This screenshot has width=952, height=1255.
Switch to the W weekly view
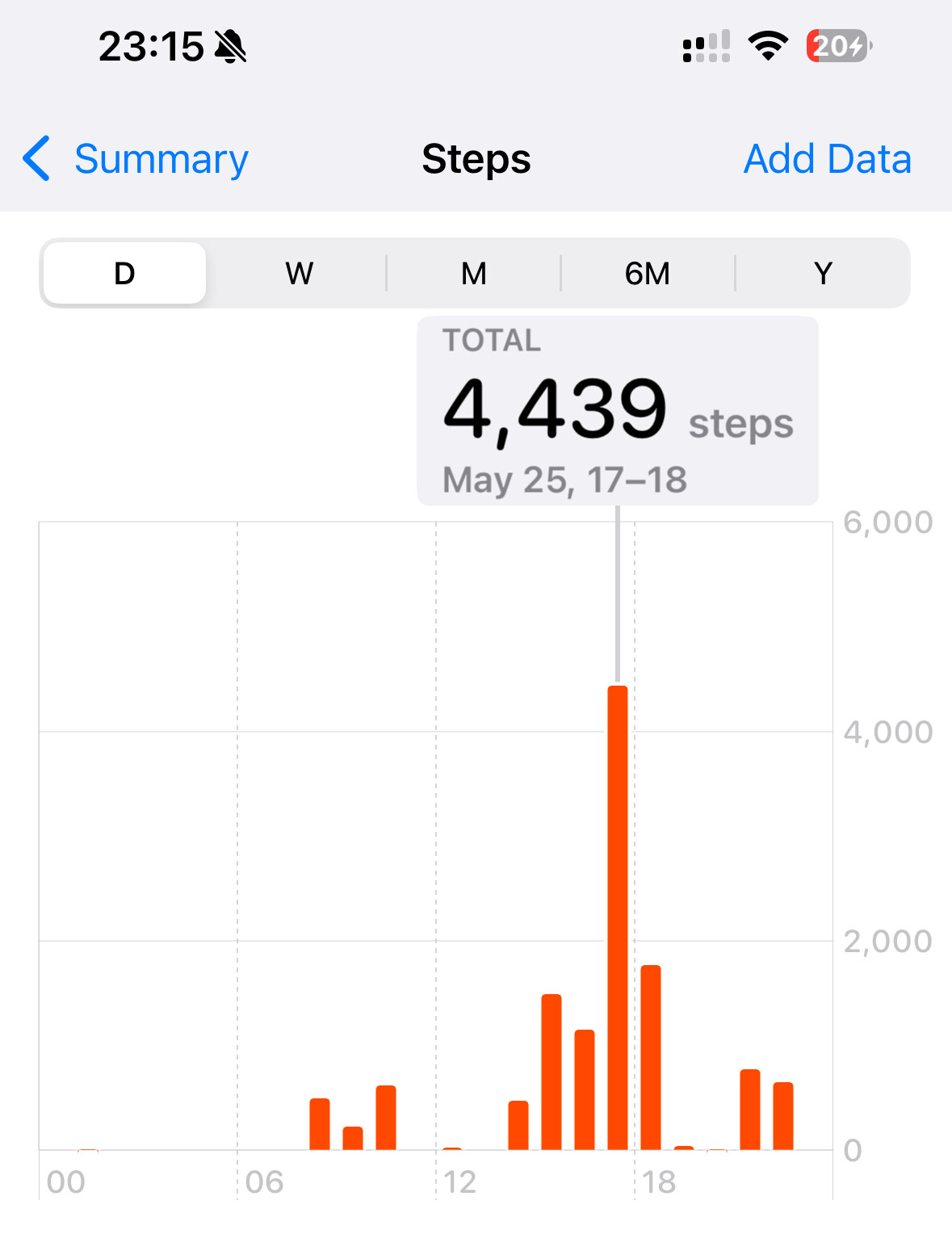299,274
